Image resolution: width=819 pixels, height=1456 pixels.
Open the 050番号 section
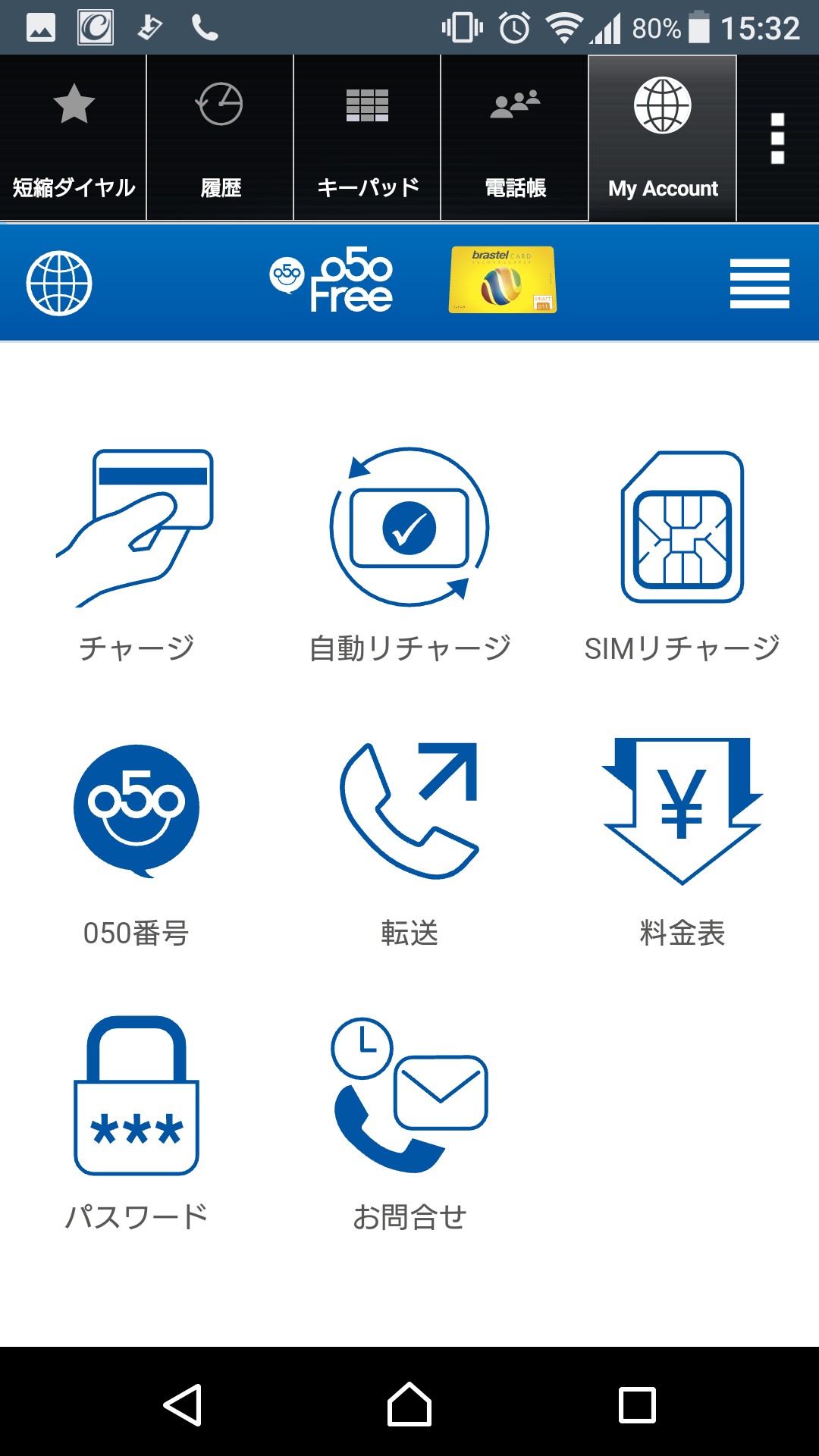[x=136, y=842]
